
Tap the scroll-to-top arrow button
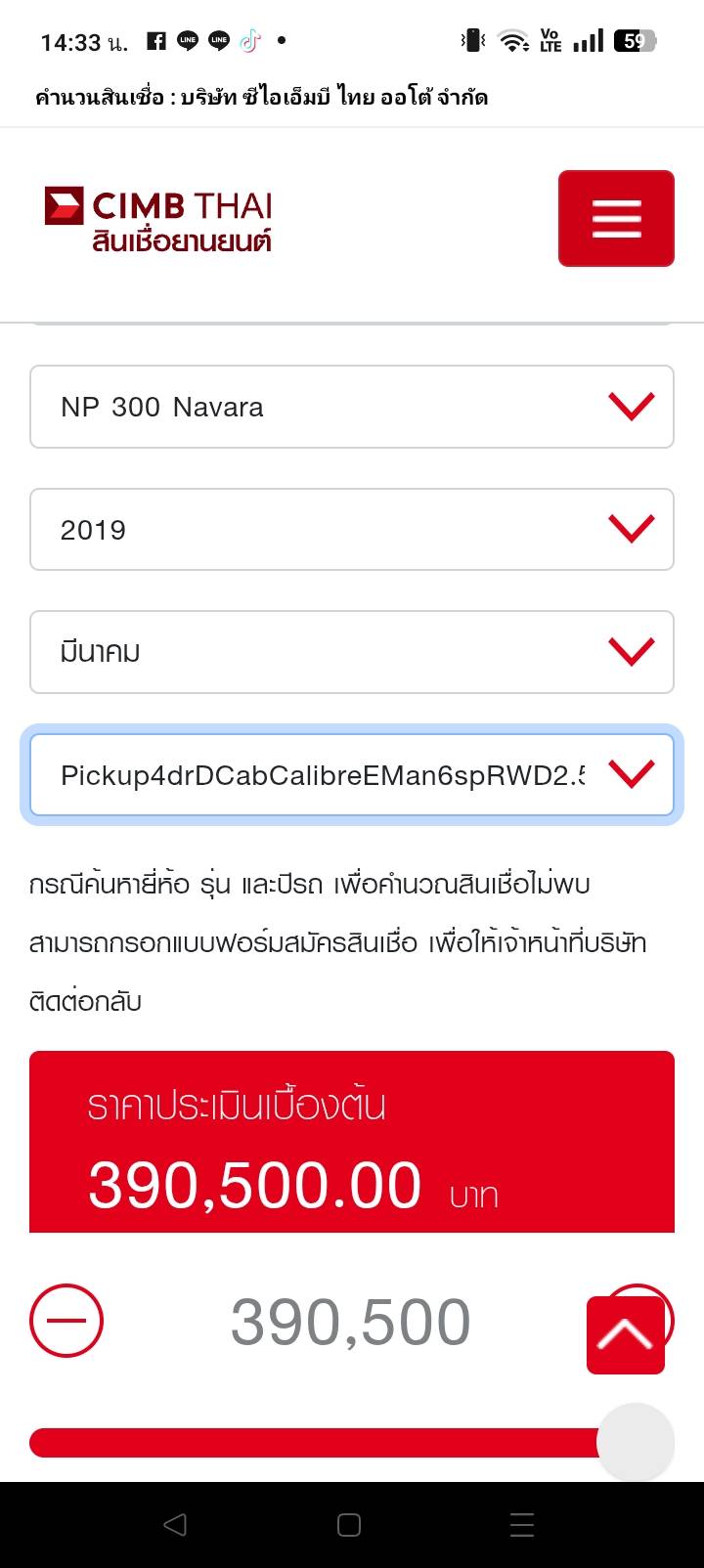pos(626,1335)
